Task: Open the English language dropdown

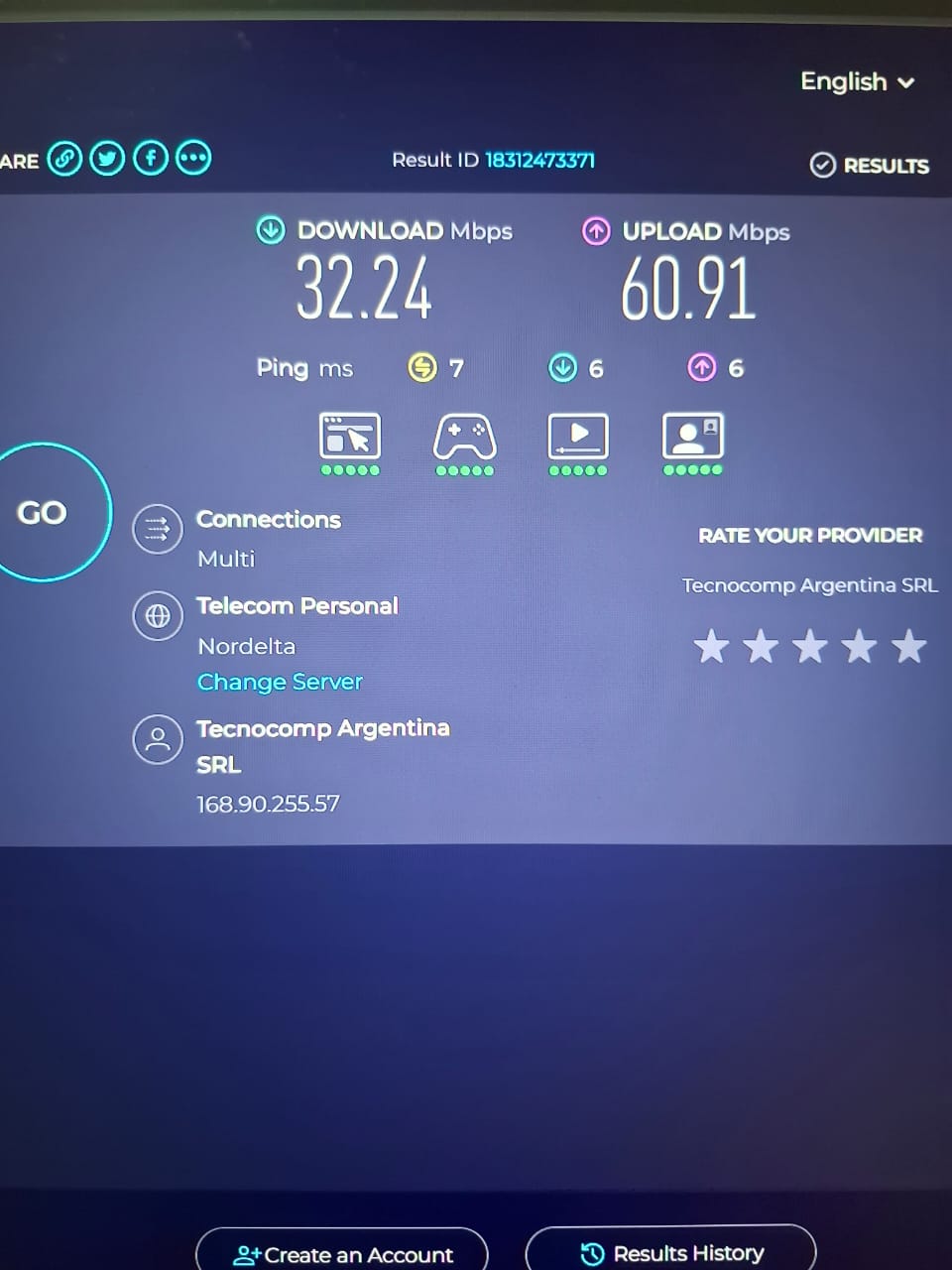Action: coord(857,82)
